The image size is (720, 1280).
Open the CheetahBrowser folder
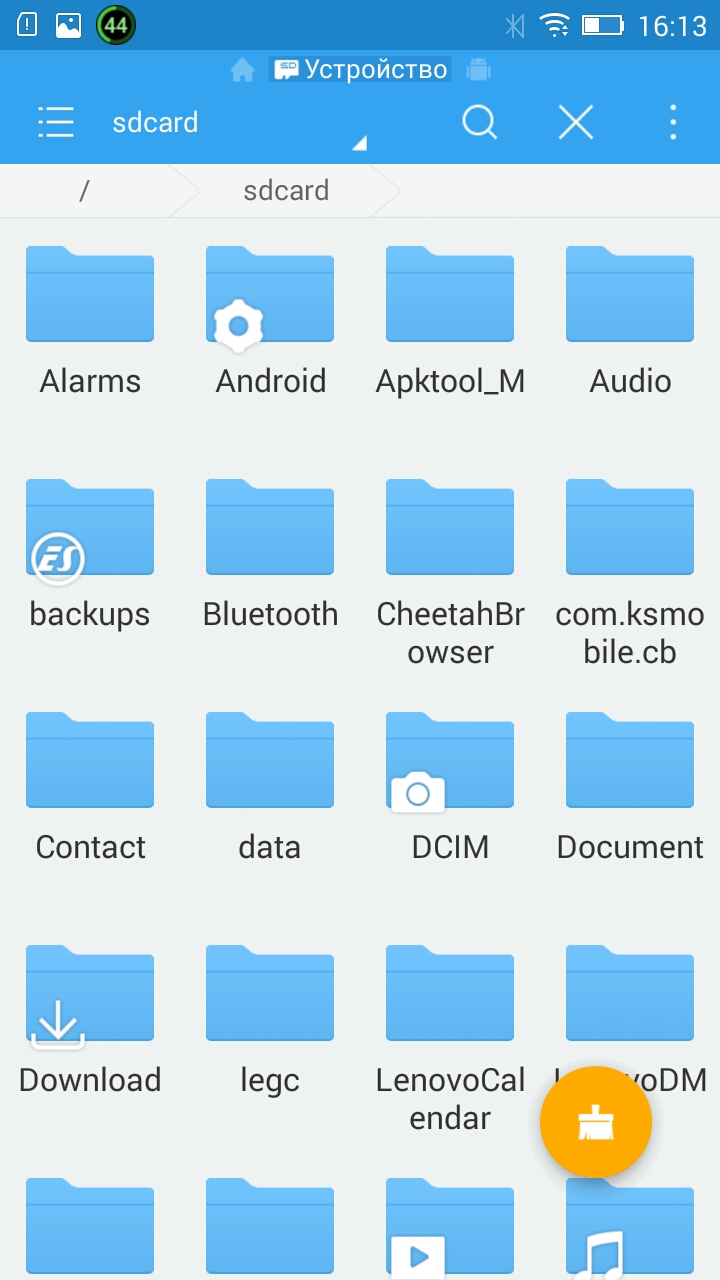click(x=450, y=543)
